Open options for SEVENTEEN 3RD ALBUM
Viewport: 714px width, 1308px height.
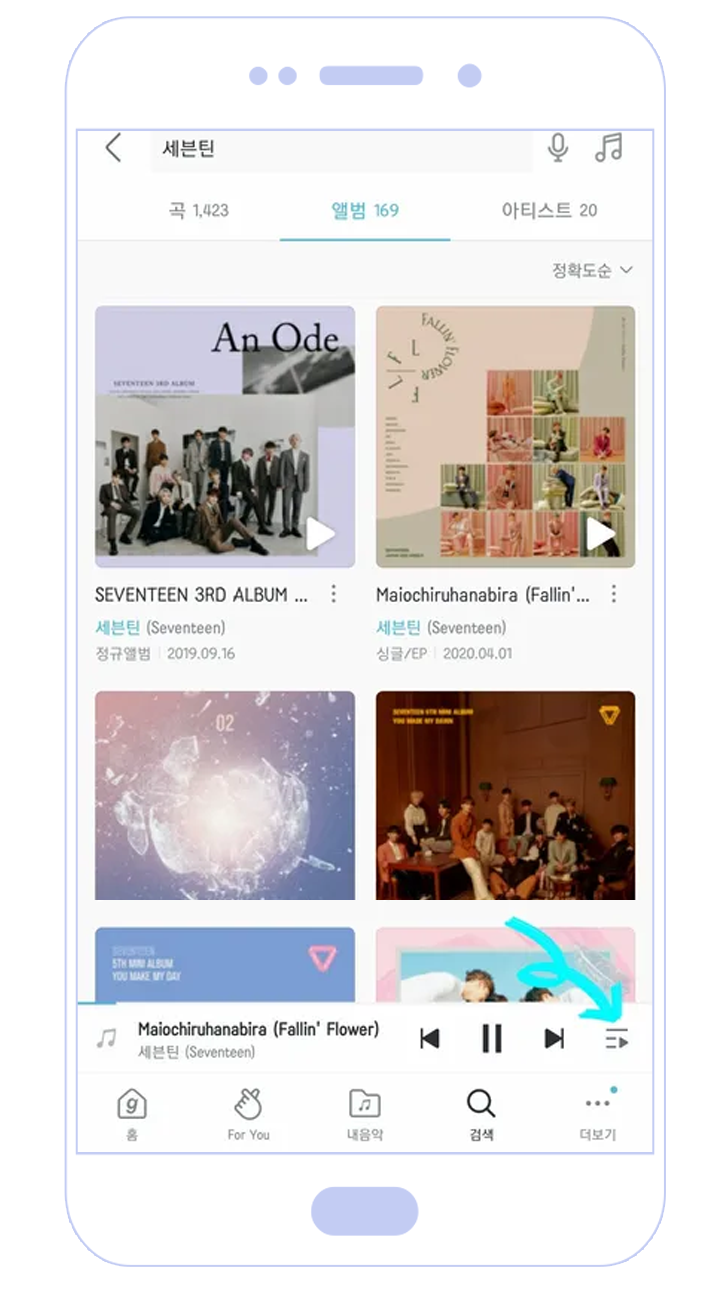click(333, 594)
